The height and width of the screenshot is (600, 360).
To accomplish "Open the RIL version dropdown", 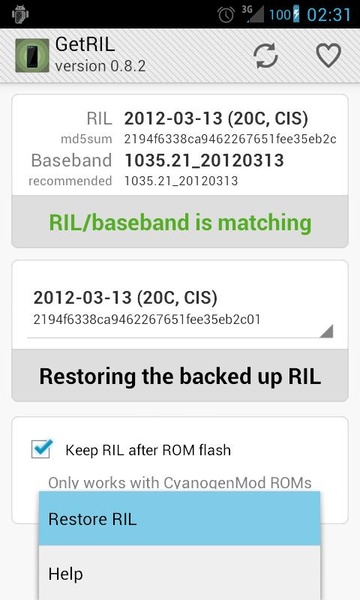I will [180, 309].
